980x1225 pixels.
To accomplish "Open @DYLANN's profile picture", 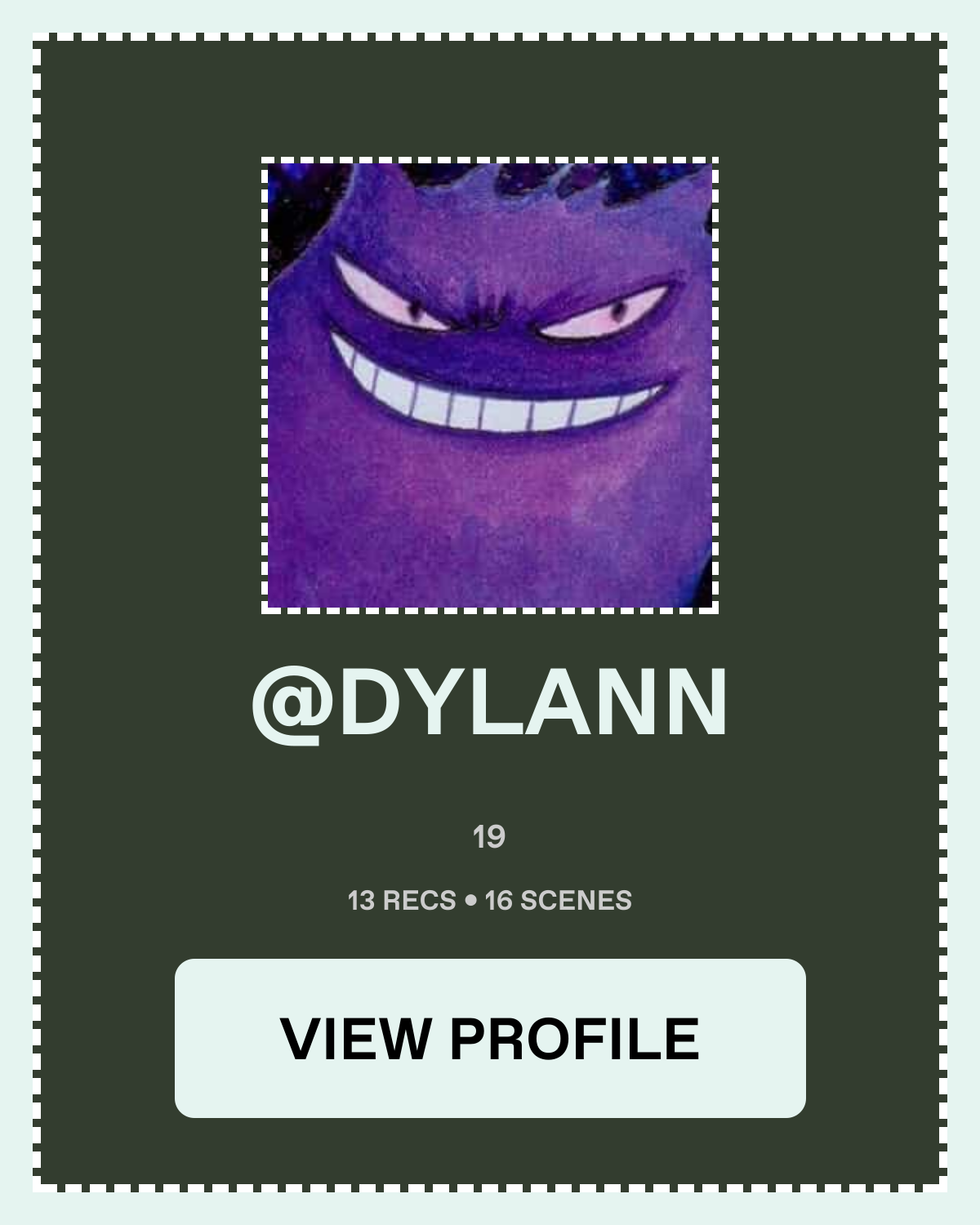I will pos(490,385).
